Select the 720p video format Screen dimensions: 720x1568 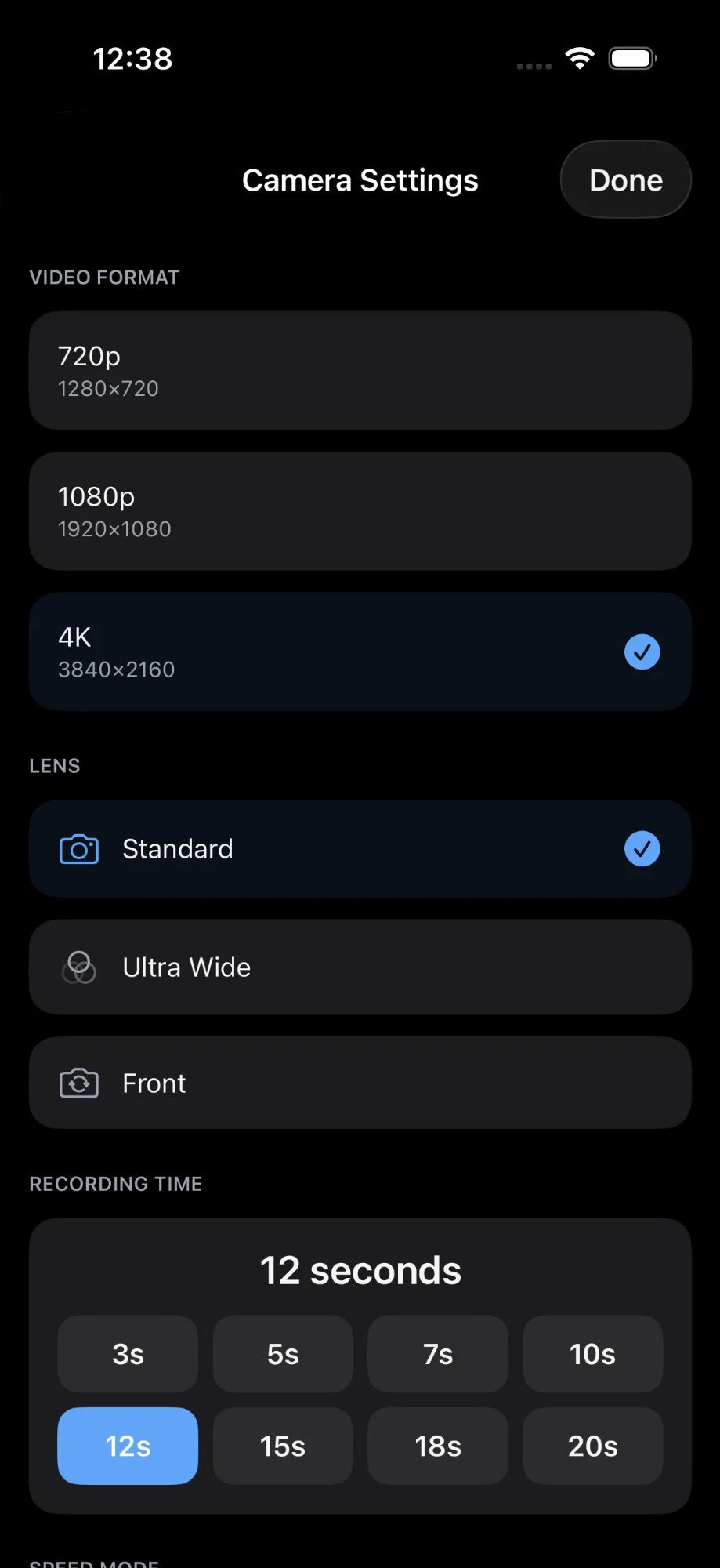(360, 370)
